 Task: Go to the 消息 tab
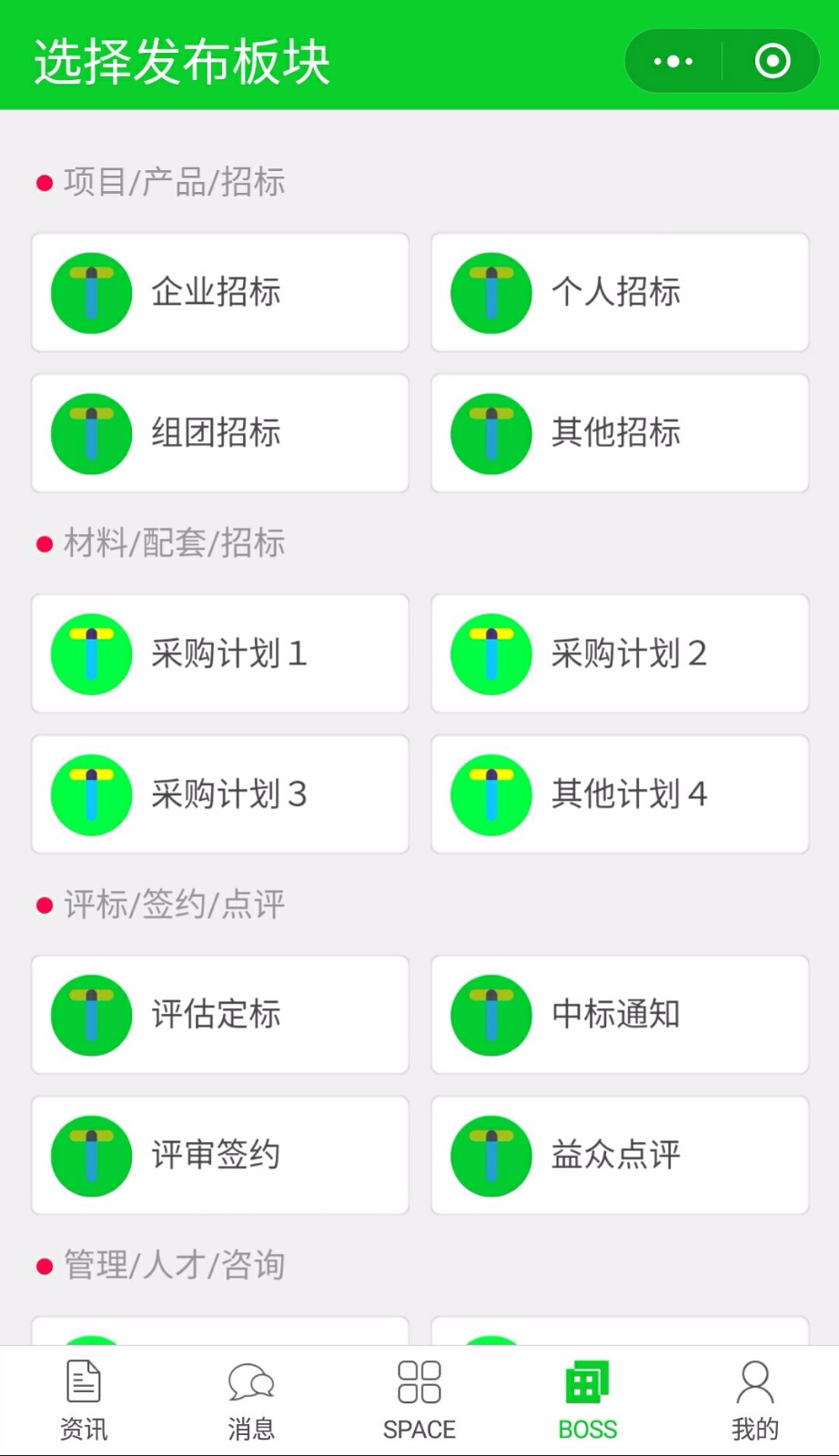point(251,1401)
